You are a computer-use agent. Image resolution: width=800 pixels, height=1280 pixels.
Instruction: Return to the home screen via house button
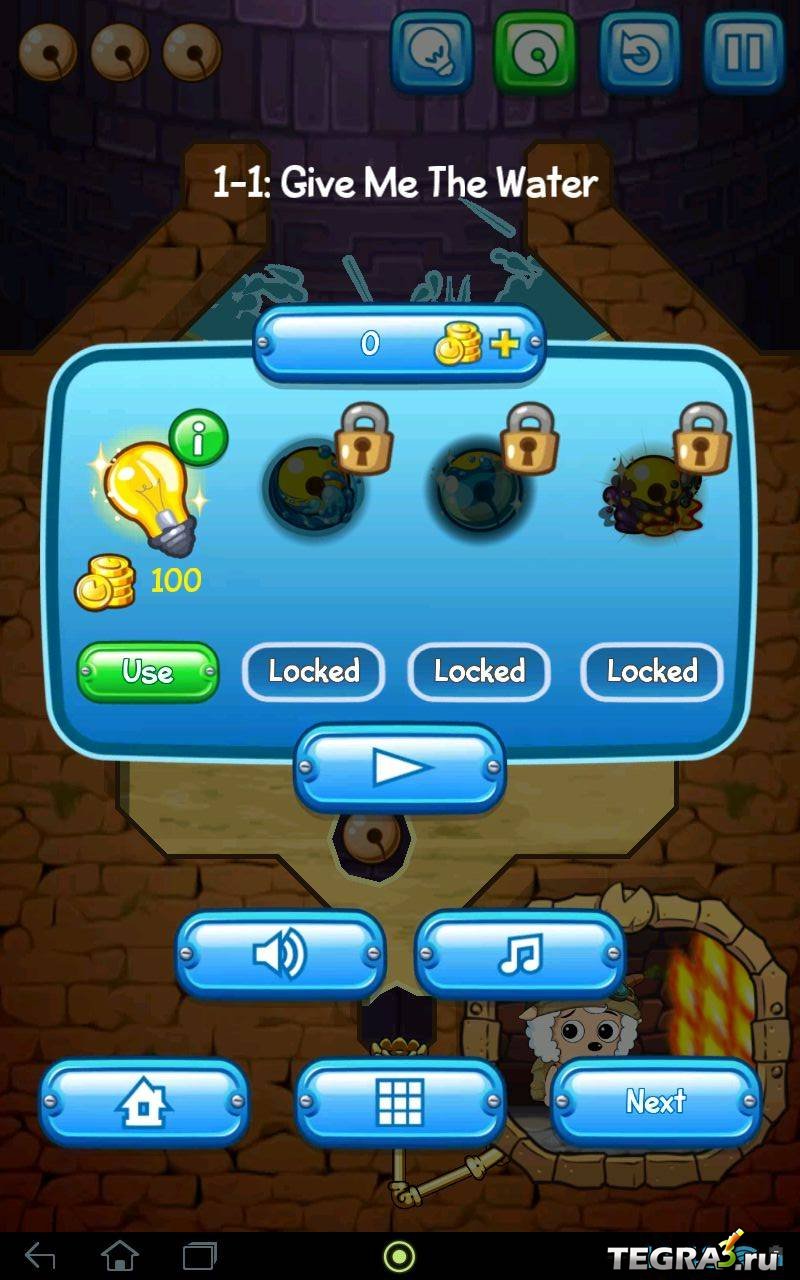coord(144,1103)
